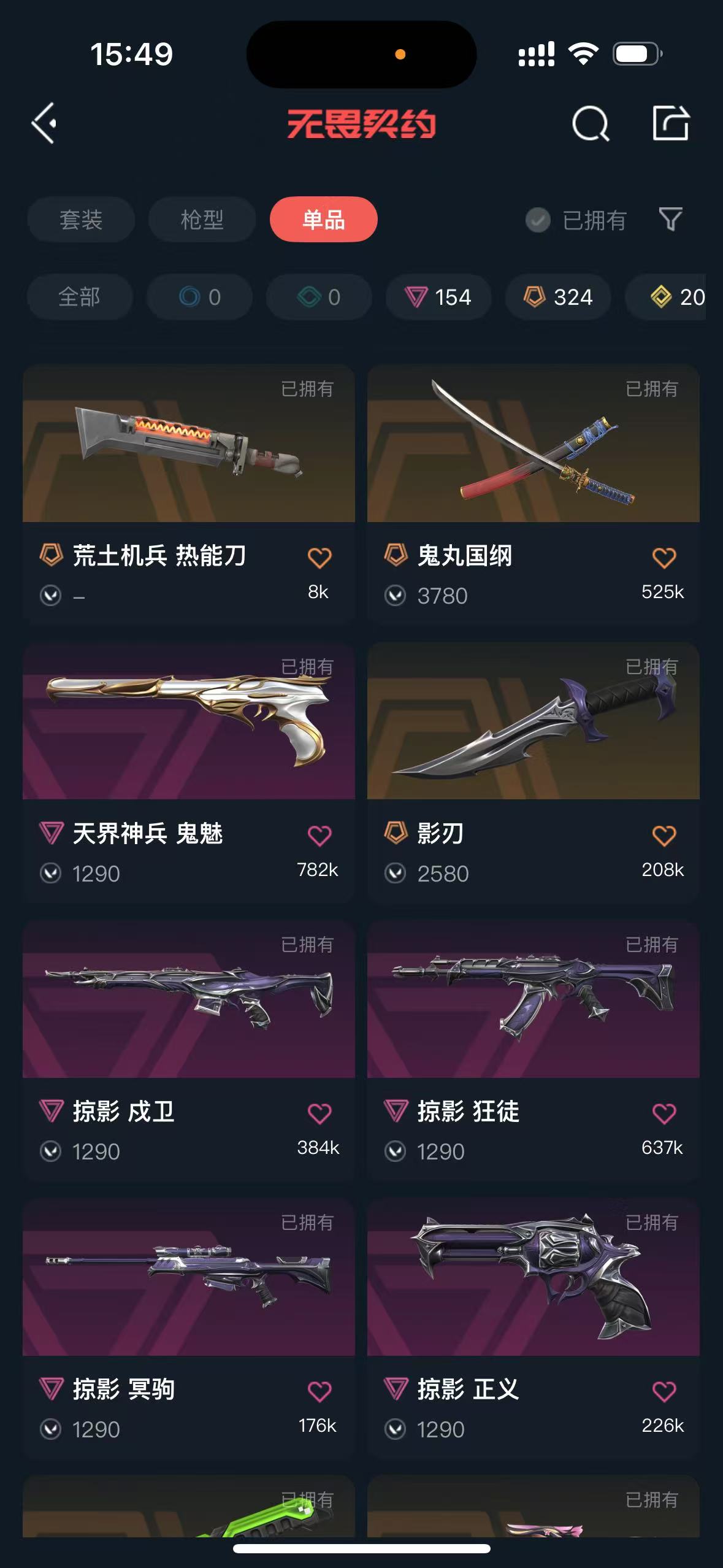Viewport: 723px width, 1568px height.
Task: Open the 掠影 冥驹 card
Action: point(189,1328)
